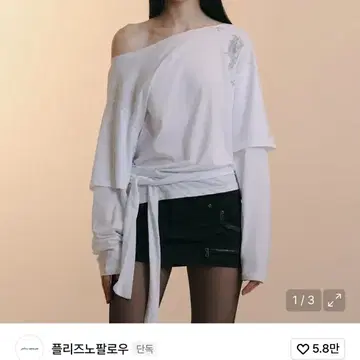Tap the brand logo avatar
This screenshot has height=360, width=360.
[x=29, y=348]
